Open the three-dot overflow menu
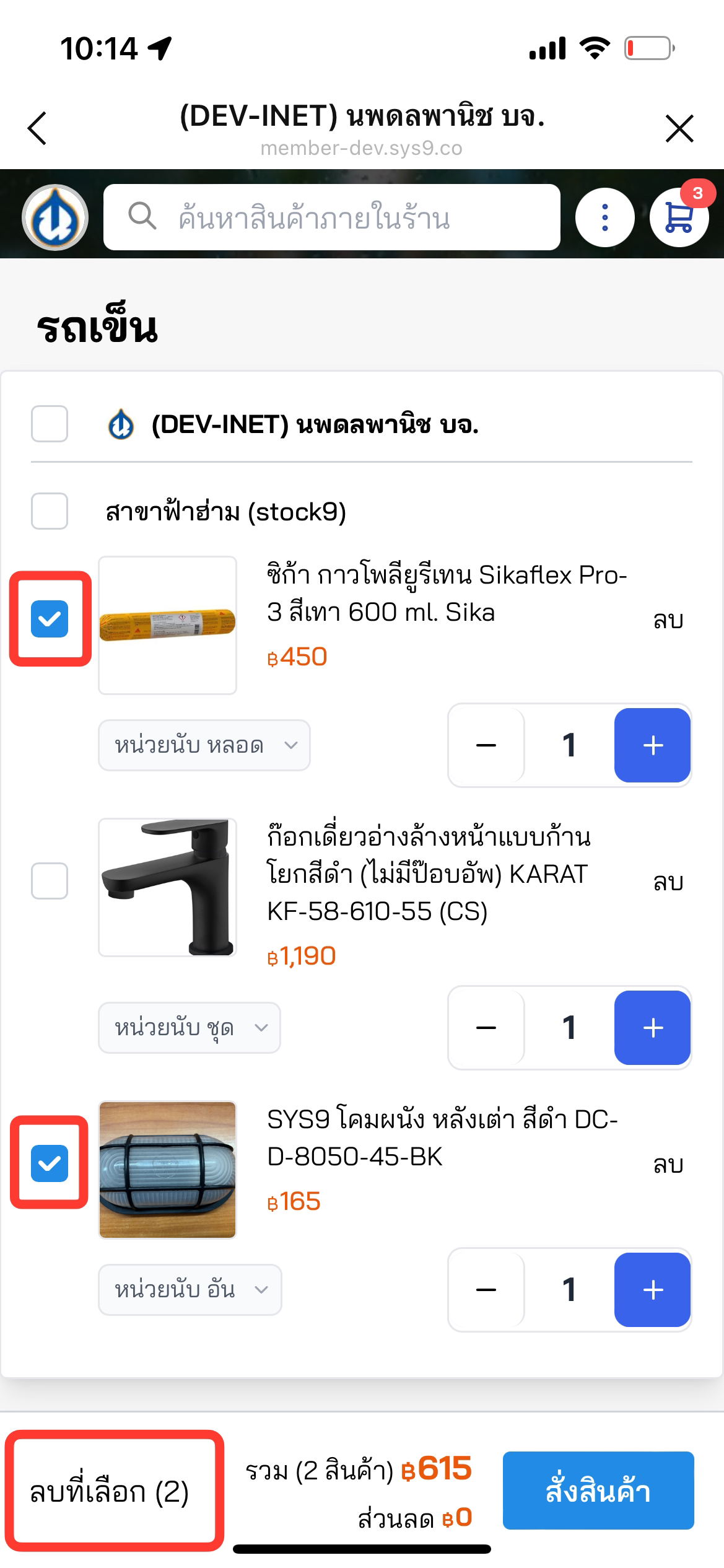Screen dimensions: 724x1568 coord(604,217)
